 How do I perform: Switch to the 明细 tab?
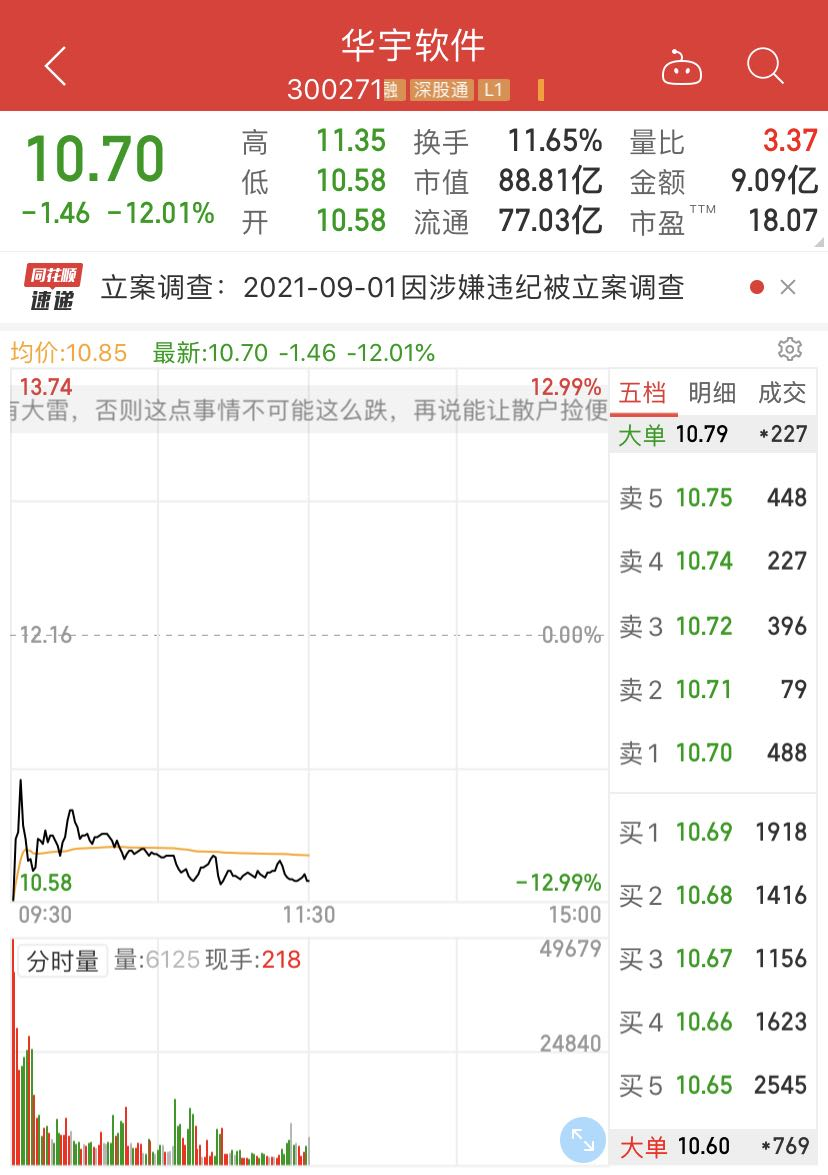click(712, 393)
